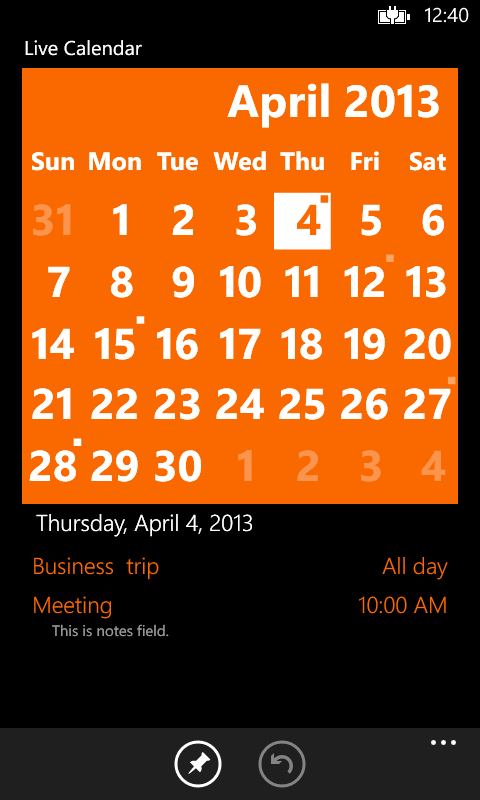Pin the calendar to start
The width and height of the screenshot is (480, 800).
point(198,764)
